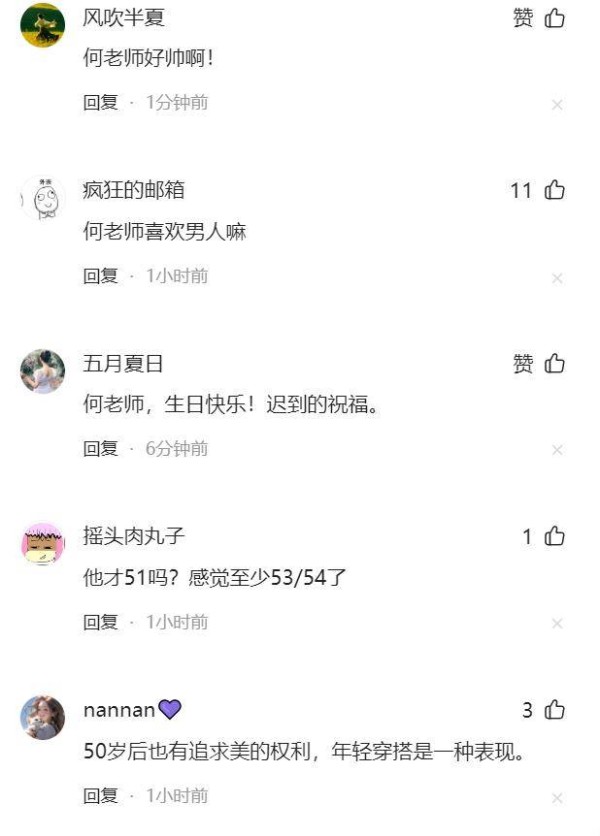Like nannan's comment
This screenshot has width=600, height=836.
click(x=555, y=710)
